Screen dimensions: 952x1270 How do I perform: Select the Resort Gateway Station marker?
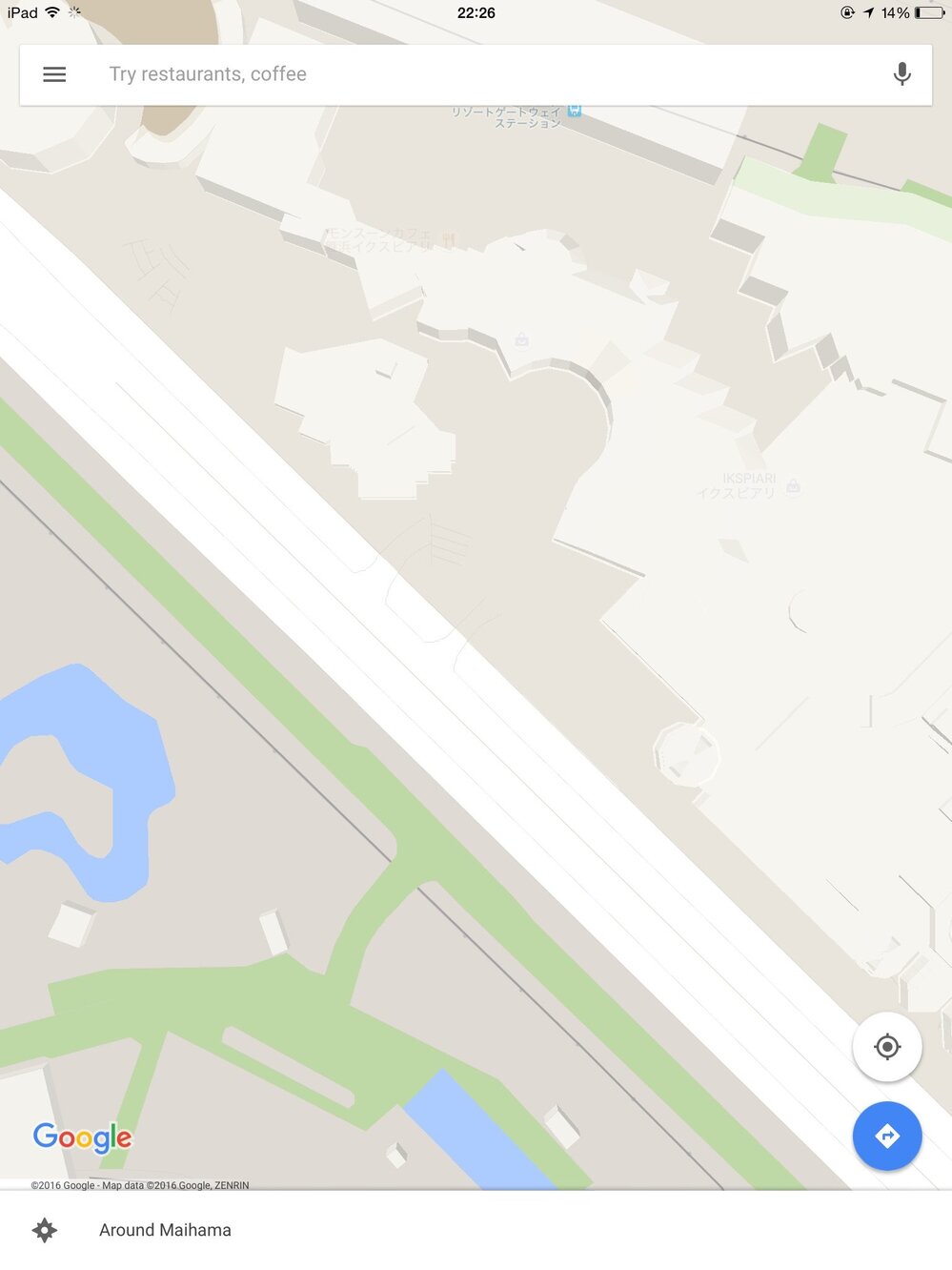coord(574,112)
